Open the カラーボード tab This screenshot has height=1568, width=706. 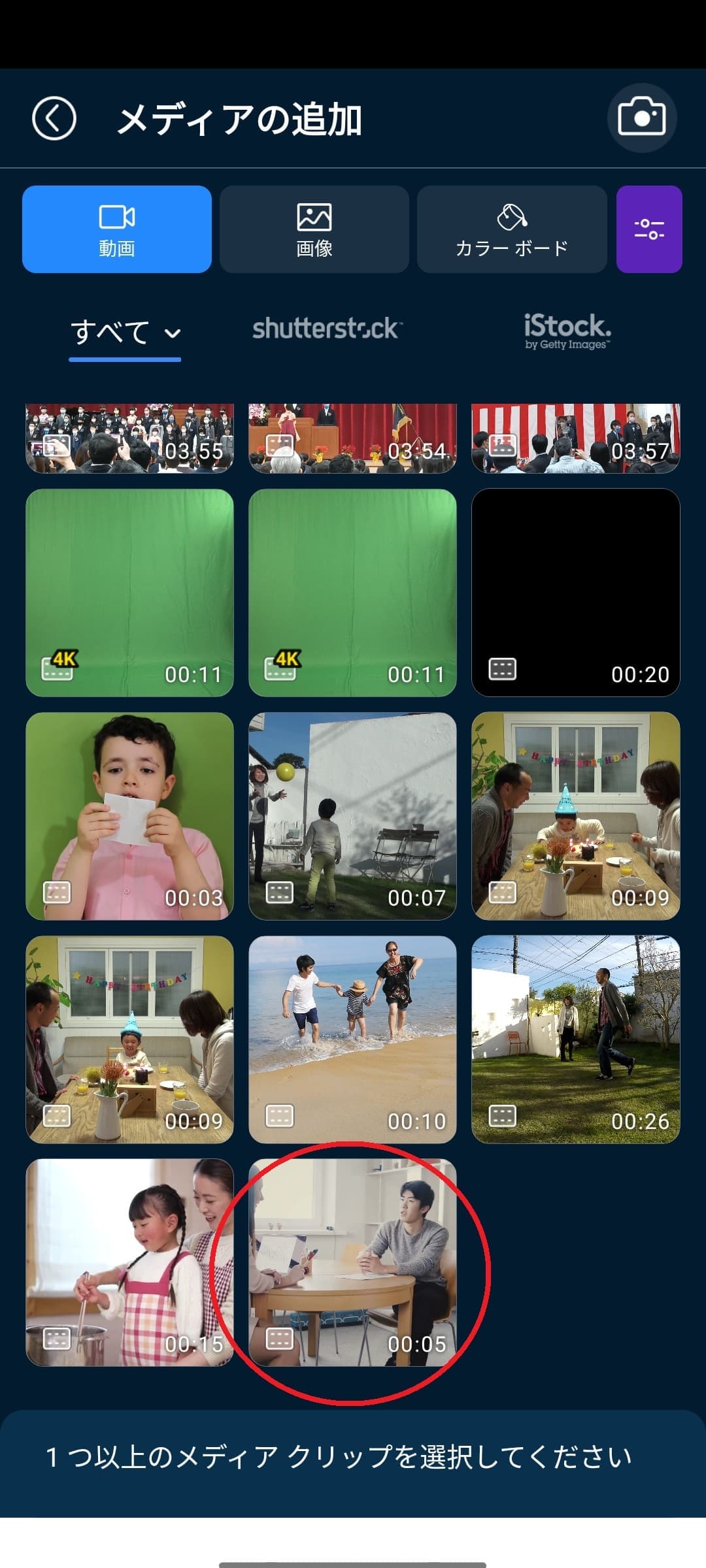pos(512,229)
